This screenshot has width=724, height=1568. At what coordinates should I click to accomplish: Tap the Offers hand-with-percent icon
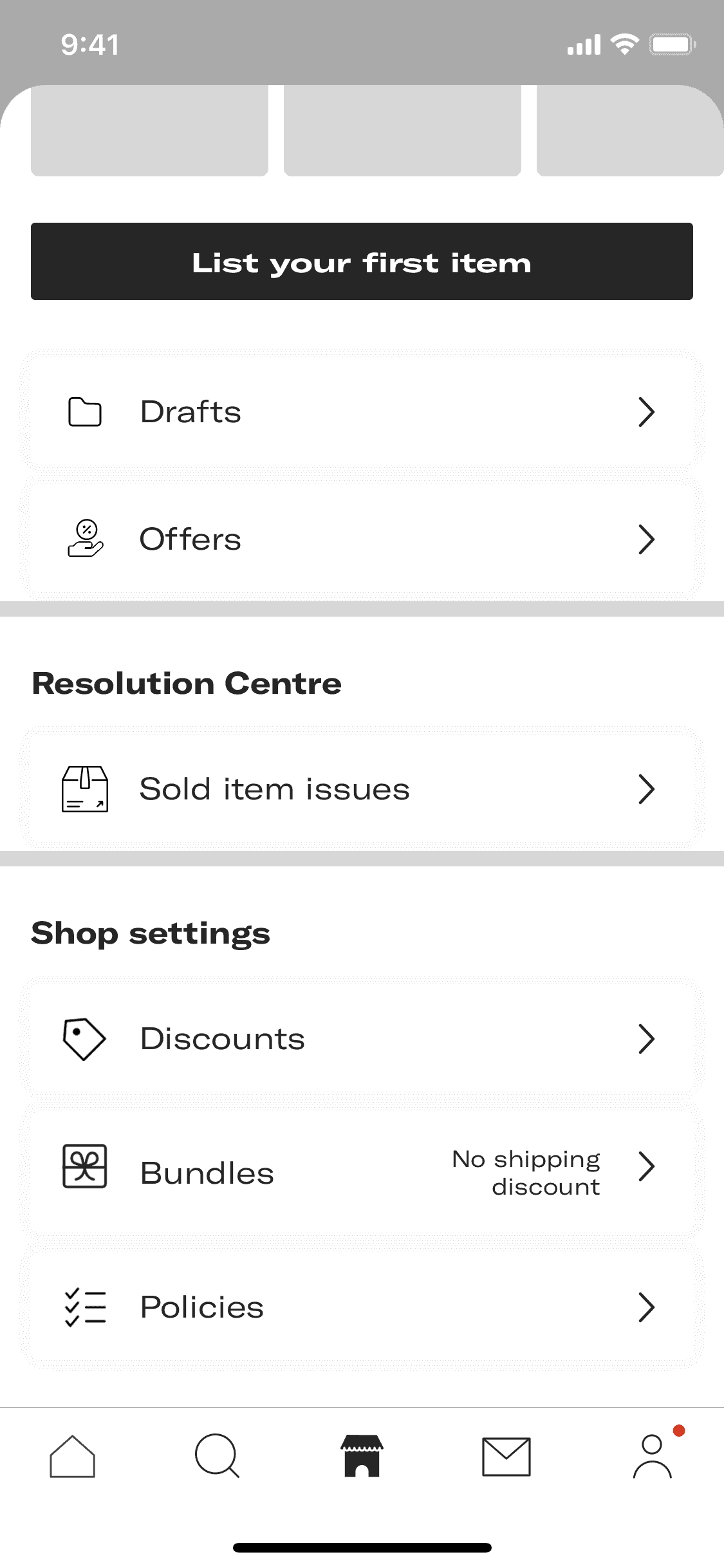coord(86,539)
